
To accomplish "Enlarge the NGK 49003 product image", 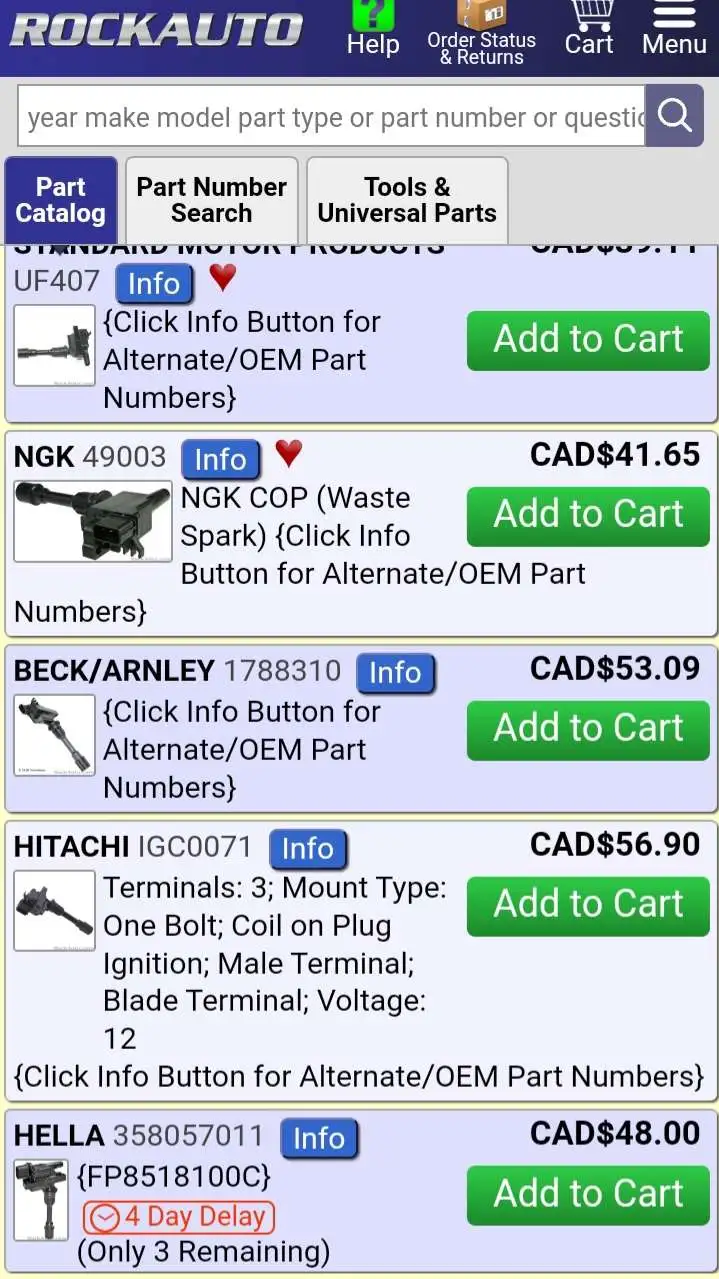I will tap(92, 521).
